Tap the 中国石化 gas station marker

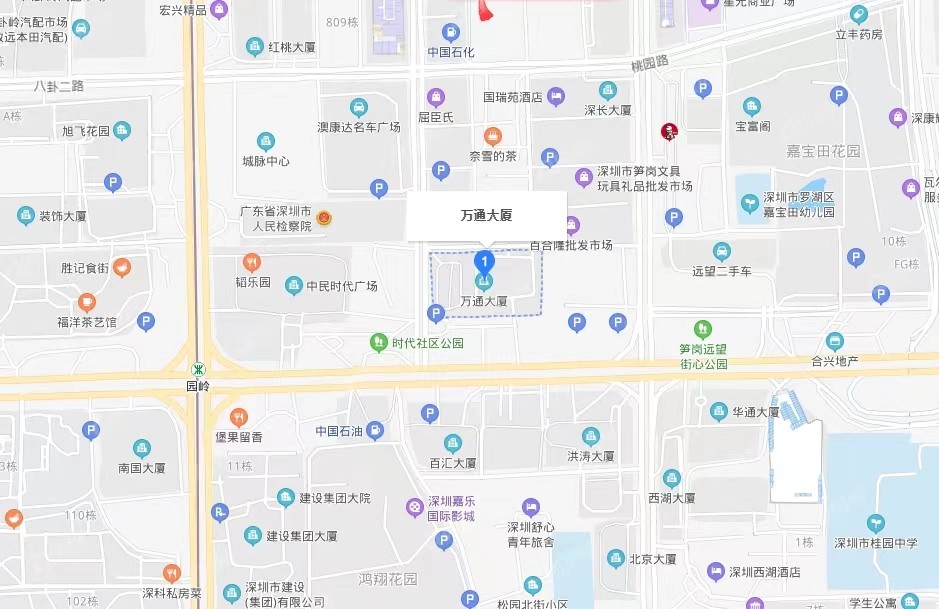(x=451, y=32)
